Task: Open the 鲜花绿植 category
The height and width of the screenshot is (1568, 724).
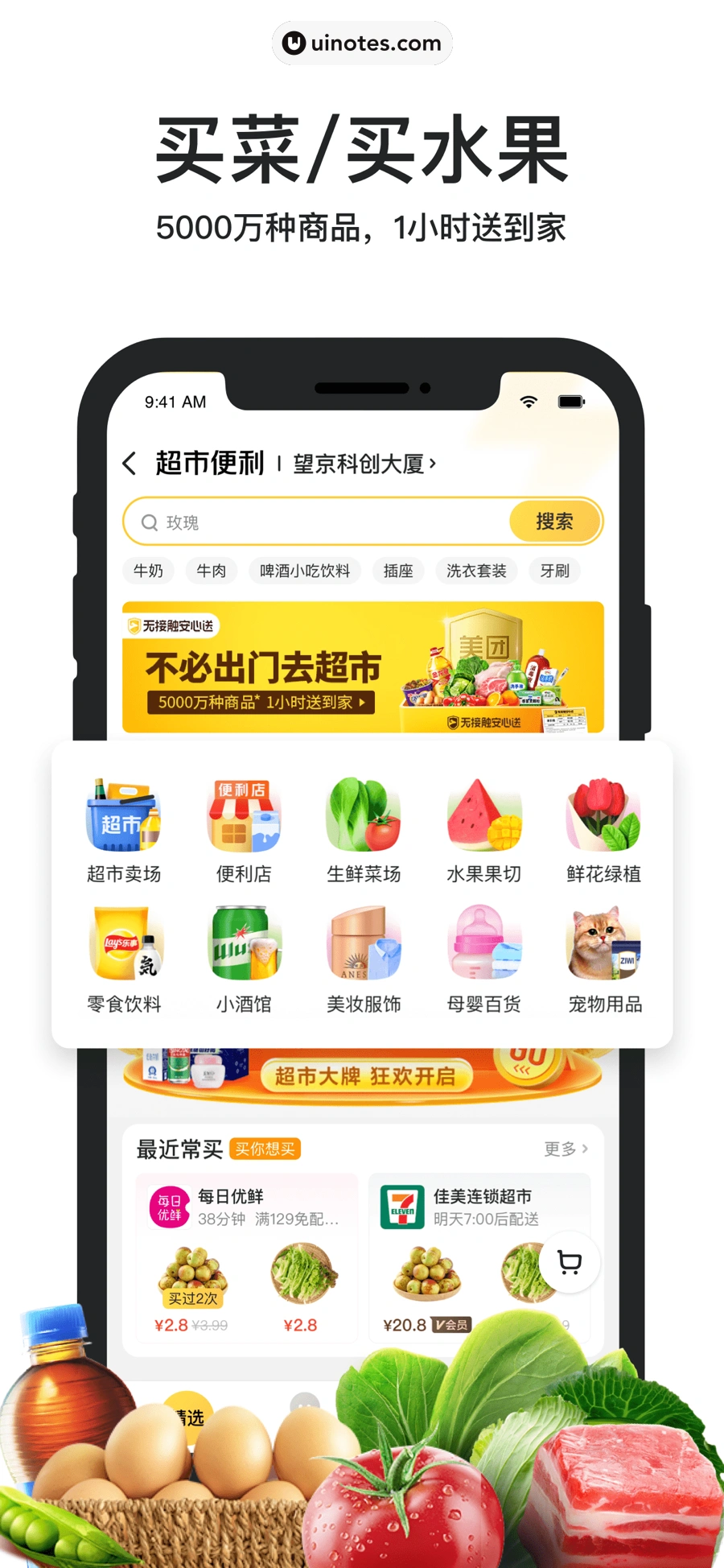Action: click(x=603, y=817)
